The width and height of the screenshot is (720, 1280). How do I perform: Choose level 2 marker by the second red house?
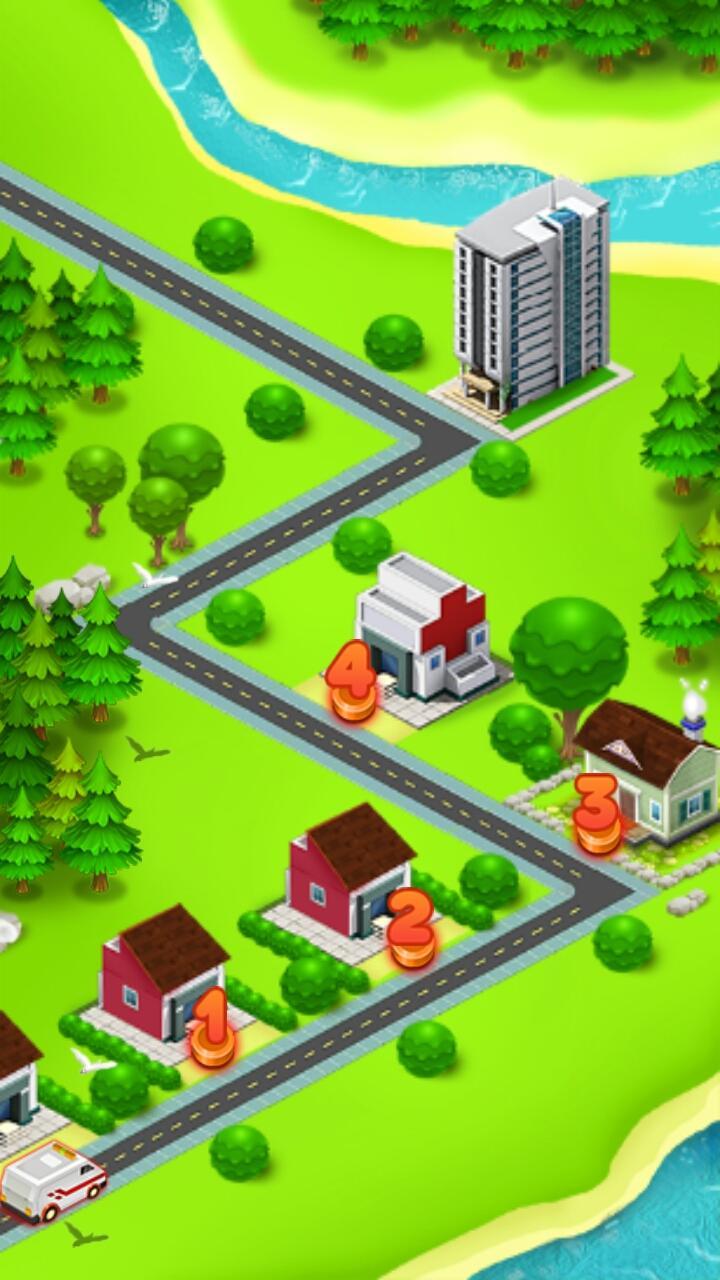tap(411, 928)
